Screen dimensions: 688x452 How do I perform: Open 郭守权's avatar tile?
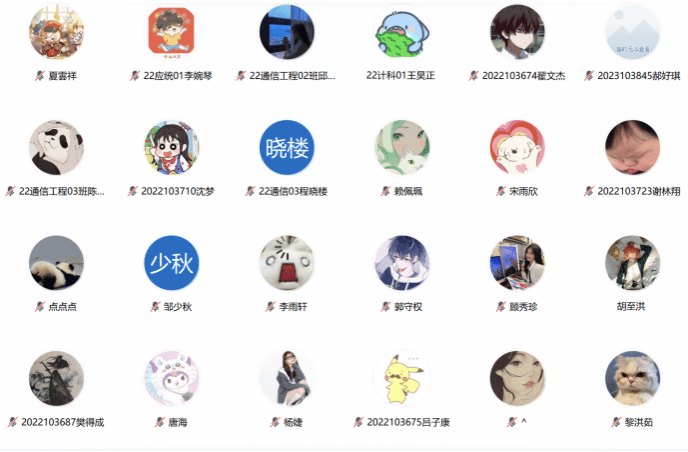coord(402,263)
